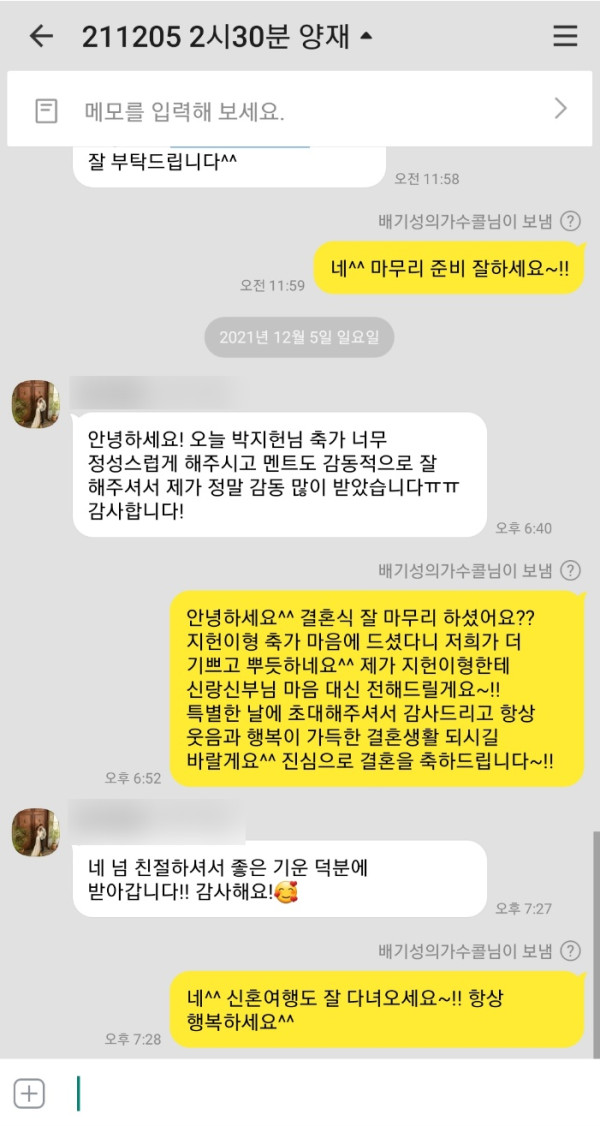
Task: Tap help icon above 결혼식 잘 마무리 message
Action: [x=570, y=571]
